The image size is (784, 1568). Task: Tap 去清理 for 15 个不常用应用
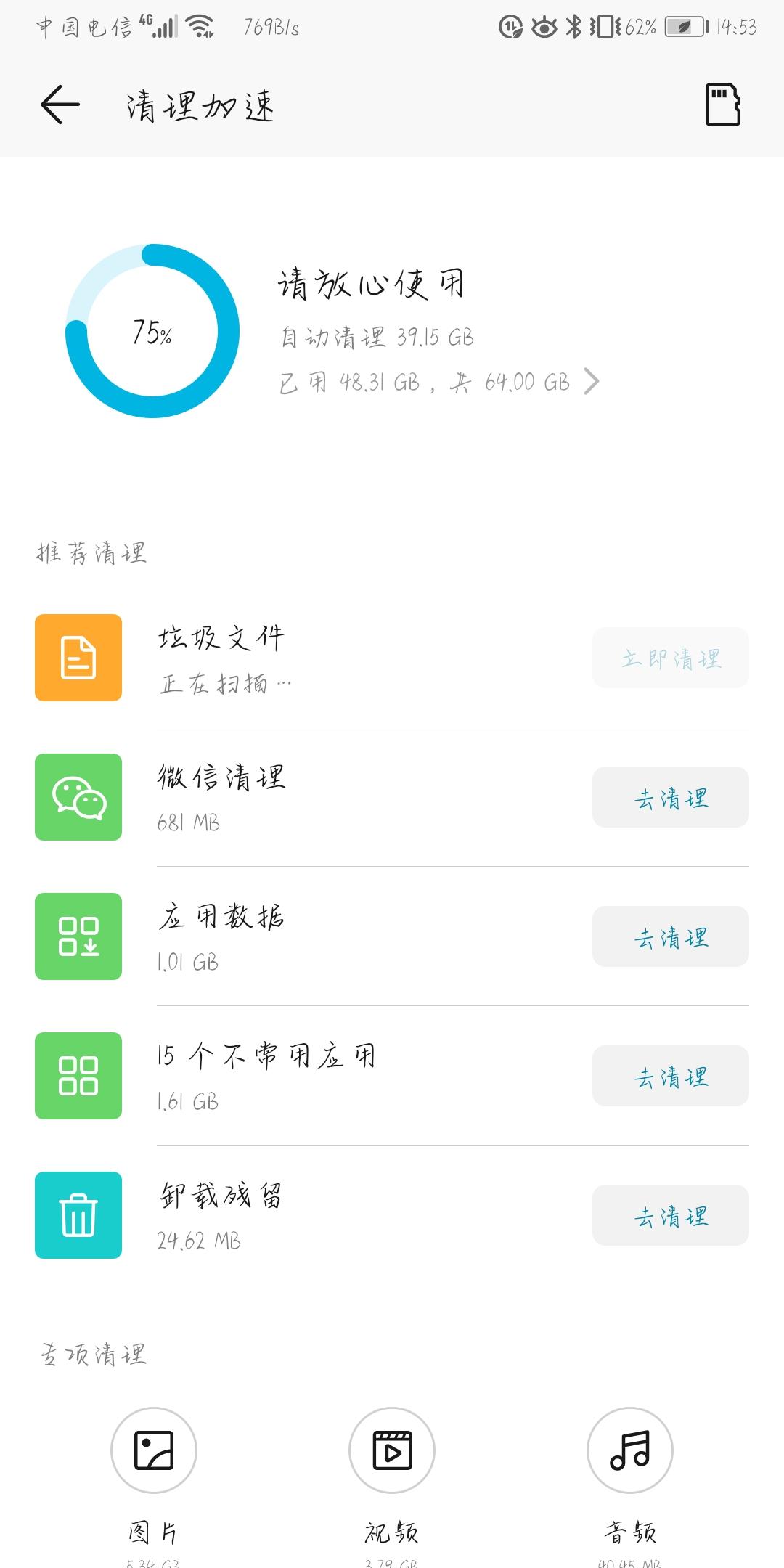click(x=670, y=1076)
